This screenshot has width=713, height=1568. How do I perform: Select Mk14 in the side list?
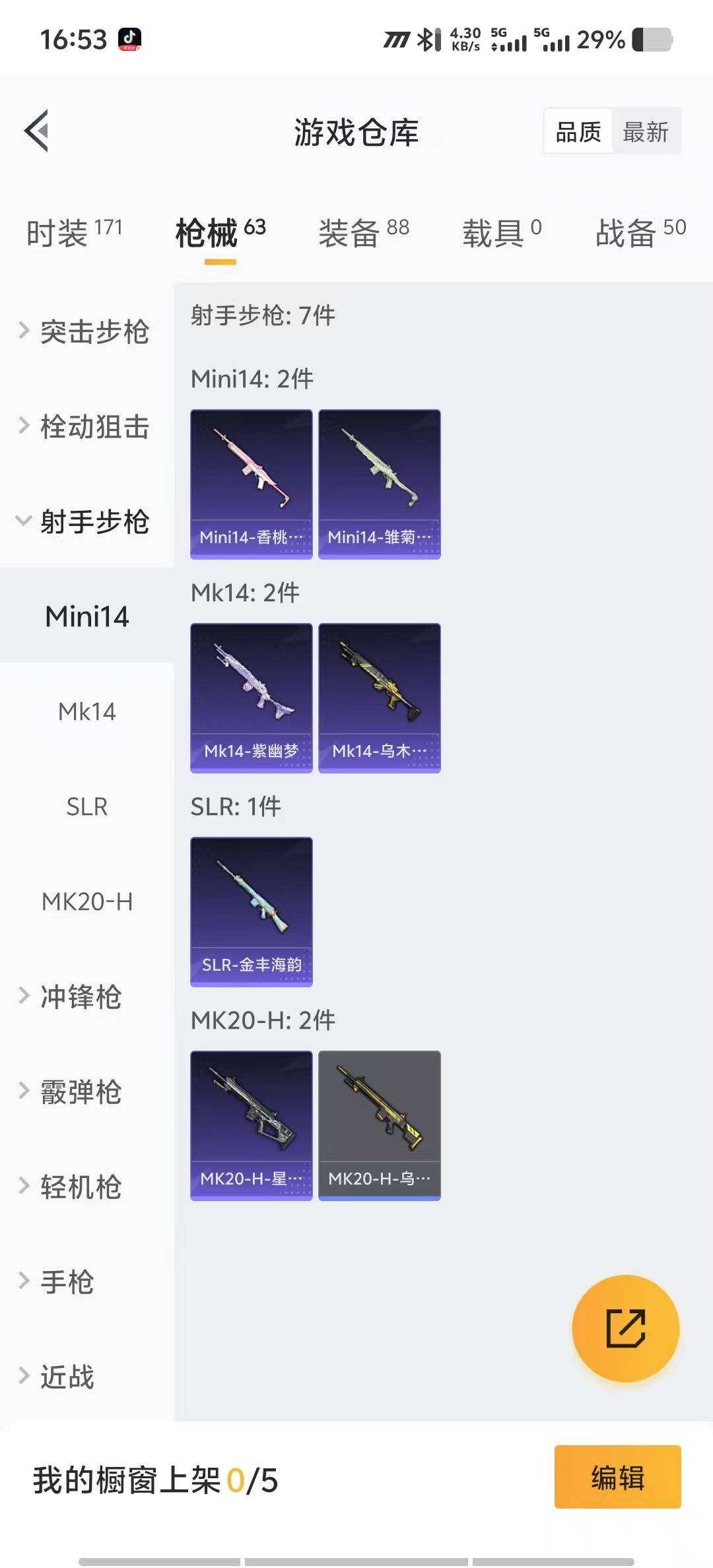[x=86, y=711]
